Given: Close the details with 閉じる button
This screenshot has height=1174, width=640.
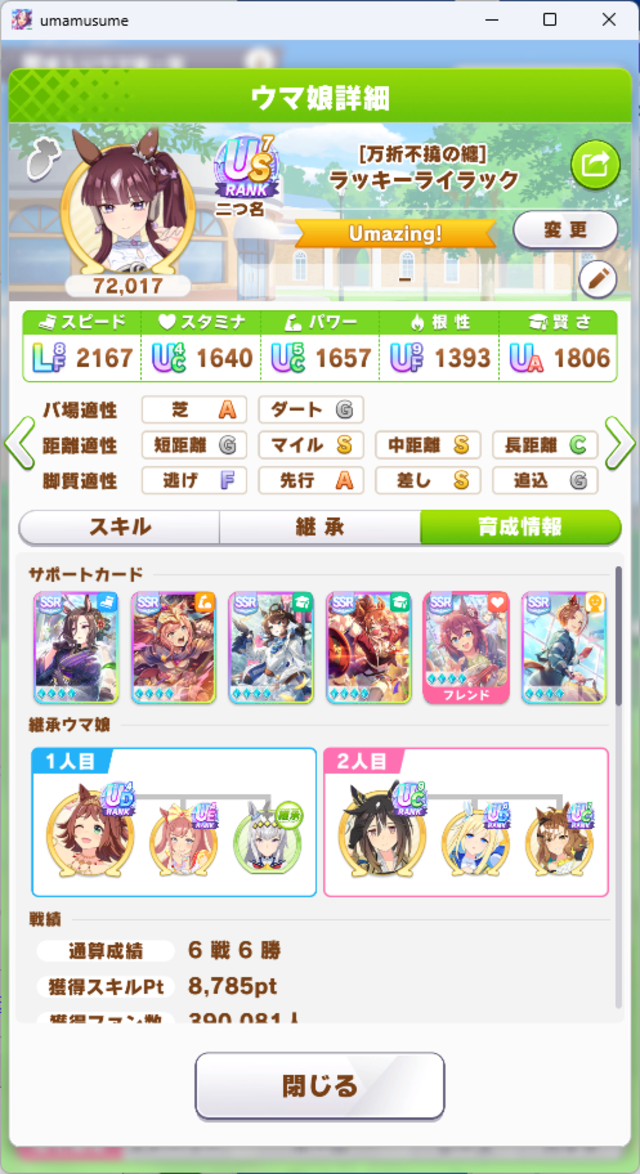Looking at the screenshot, I should [x=320, y=1086].
